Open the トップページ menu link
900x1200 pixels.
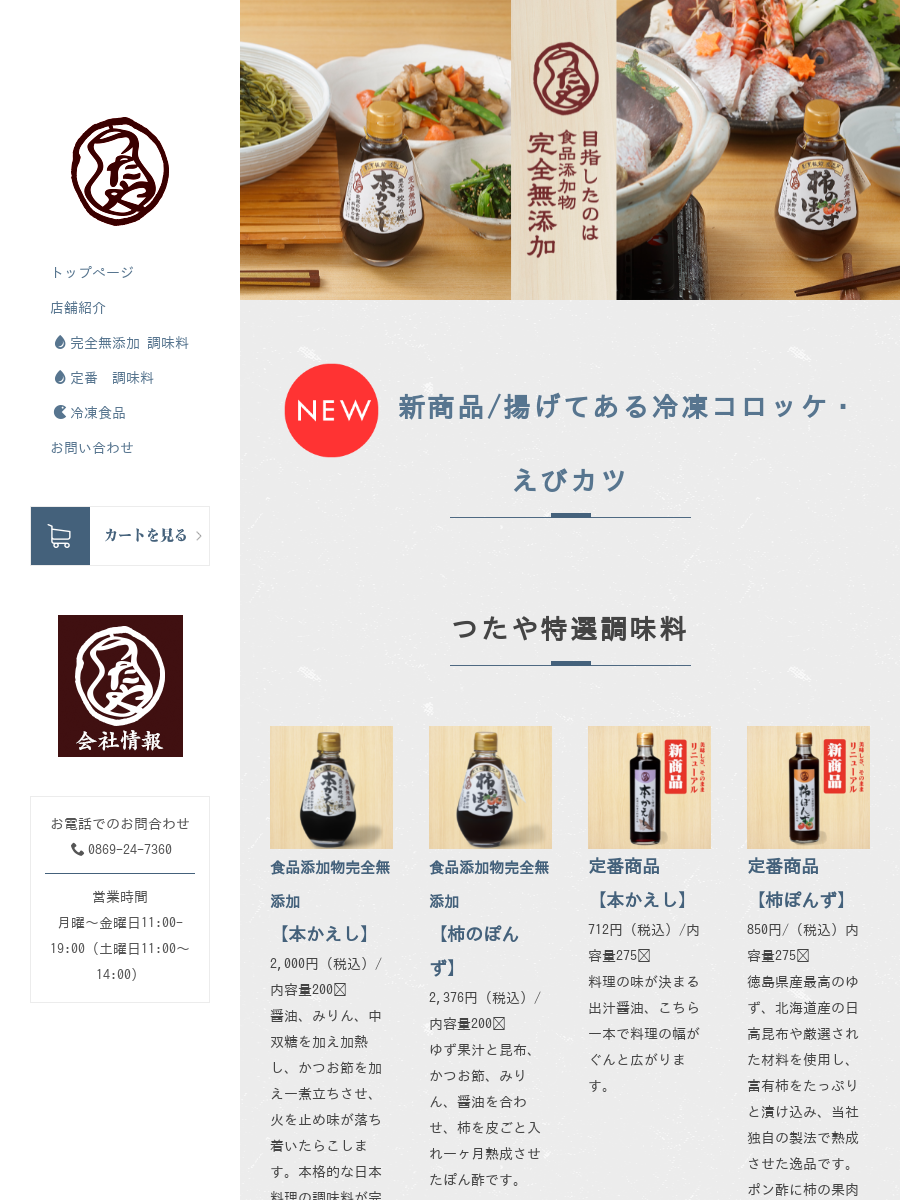[92, 272]
